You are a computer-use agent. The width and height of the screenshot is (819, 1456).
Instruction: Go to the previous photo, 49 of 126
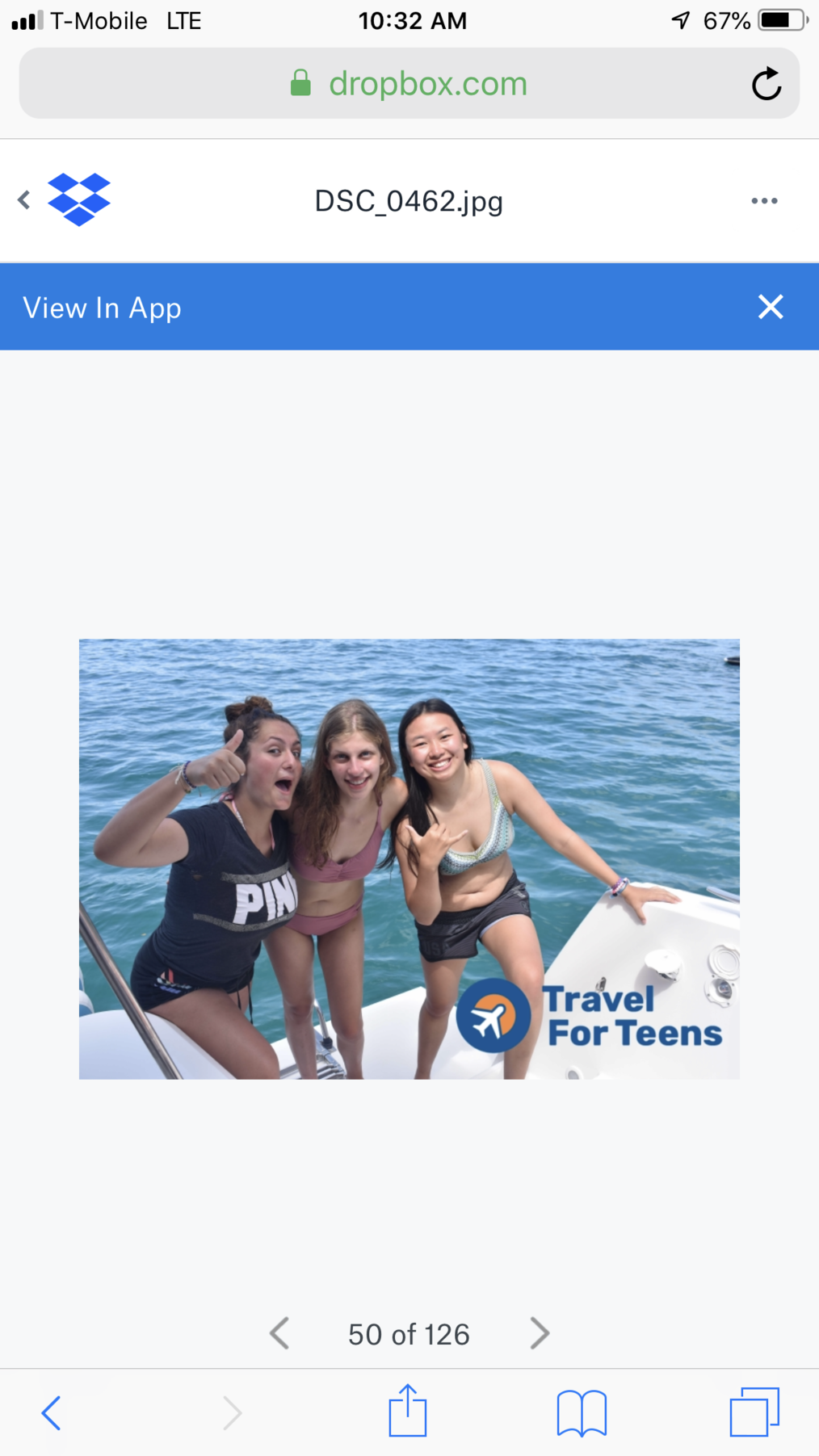[x=279, y=1333]
